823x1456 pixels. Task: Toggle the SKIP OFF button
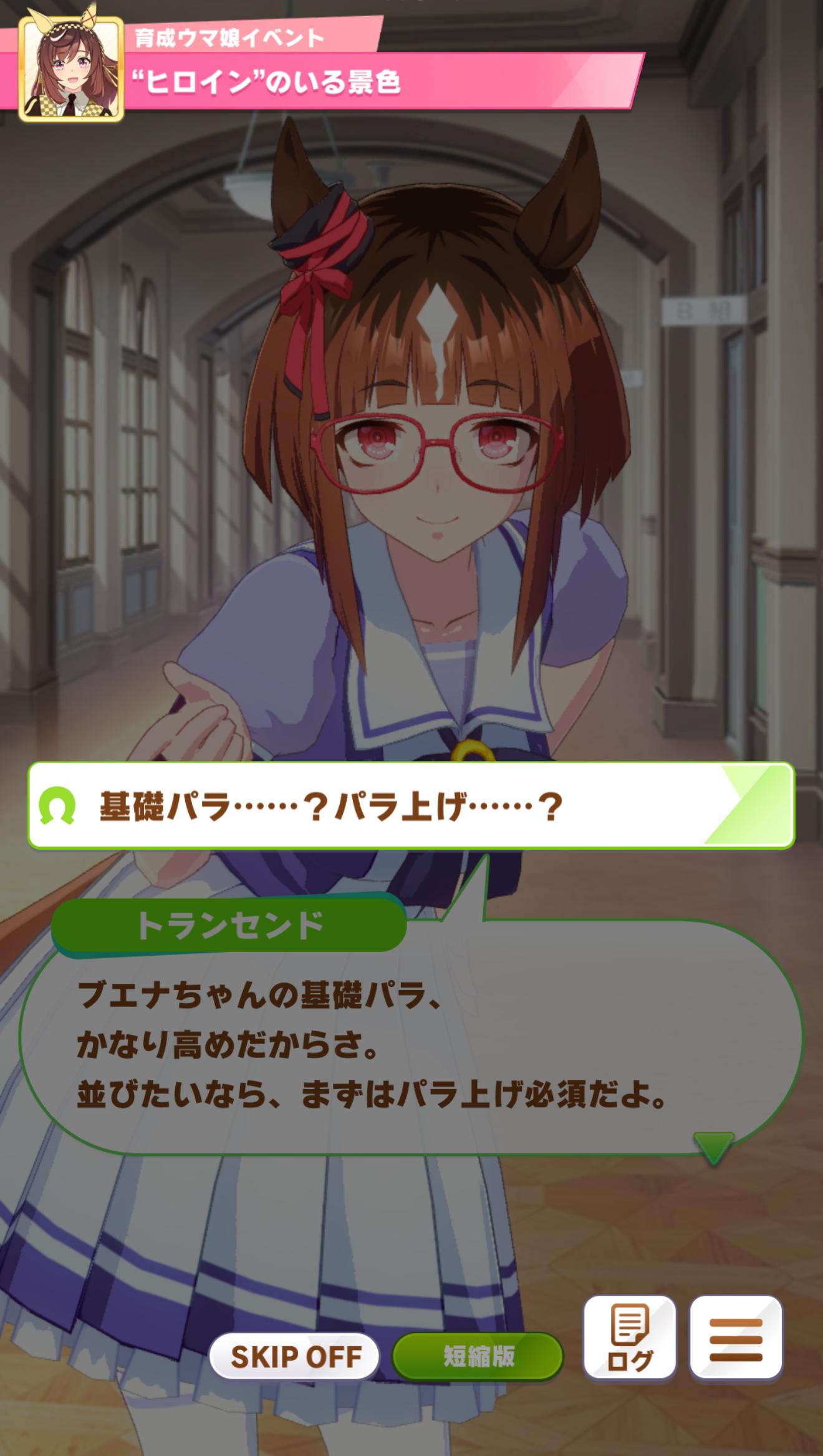click(x=295, y=1356)
